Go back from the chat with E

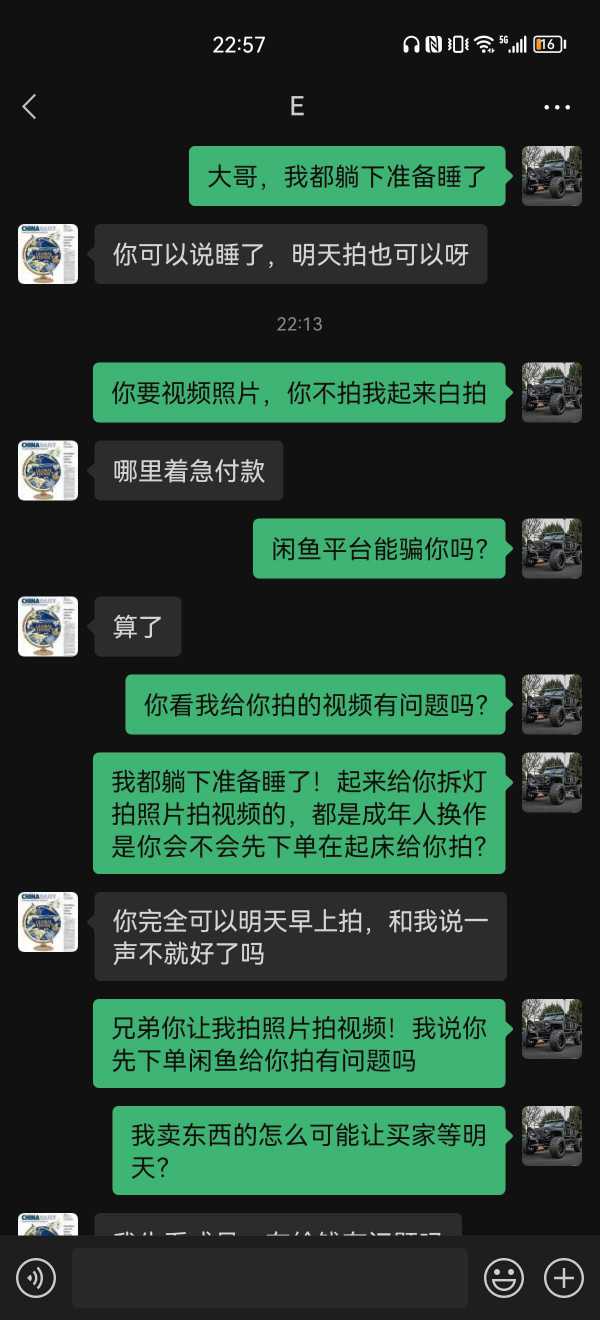(29, 107)
